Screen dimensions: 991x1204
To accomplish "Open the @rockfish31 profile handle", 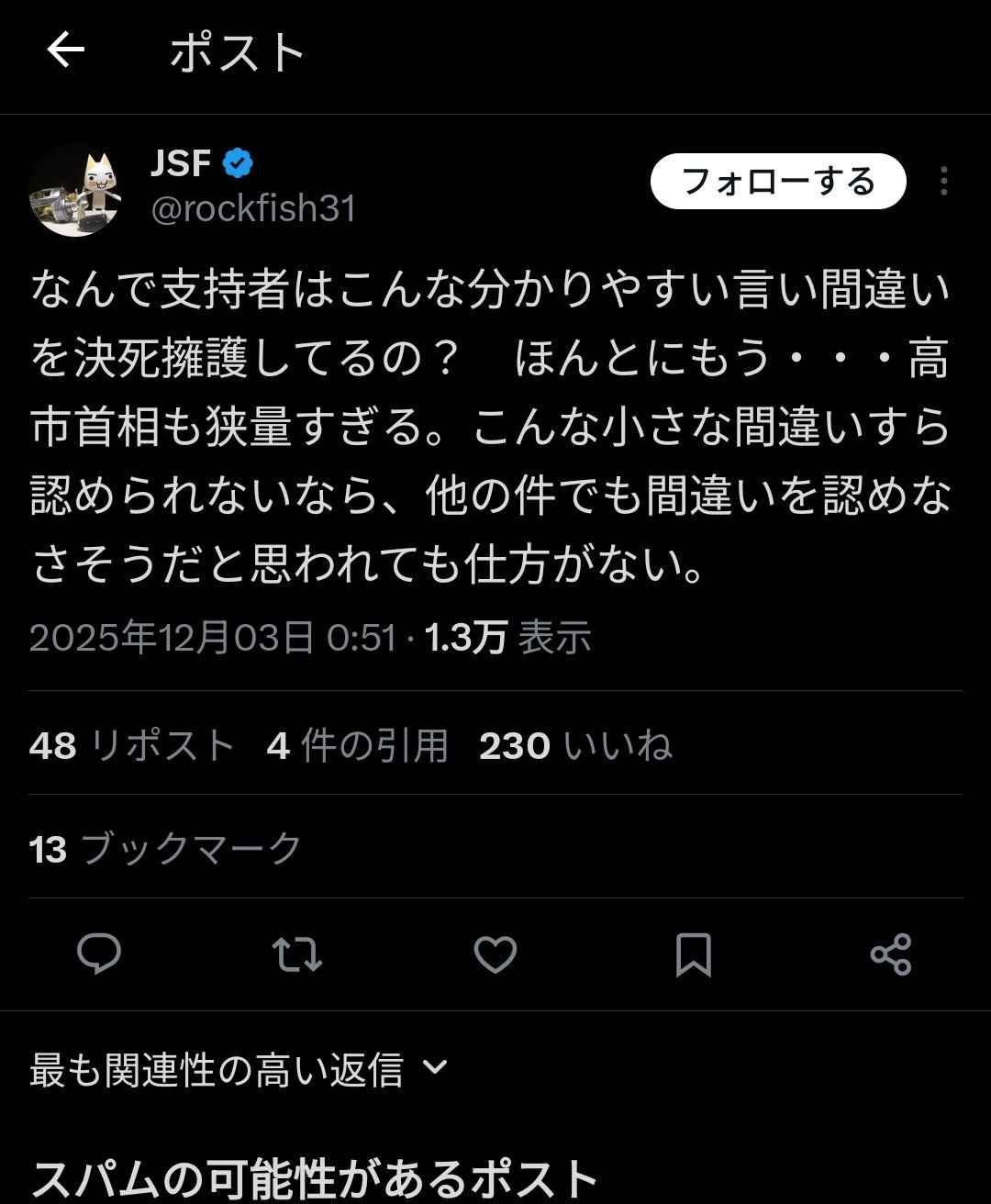I will (x=252, y=209).
